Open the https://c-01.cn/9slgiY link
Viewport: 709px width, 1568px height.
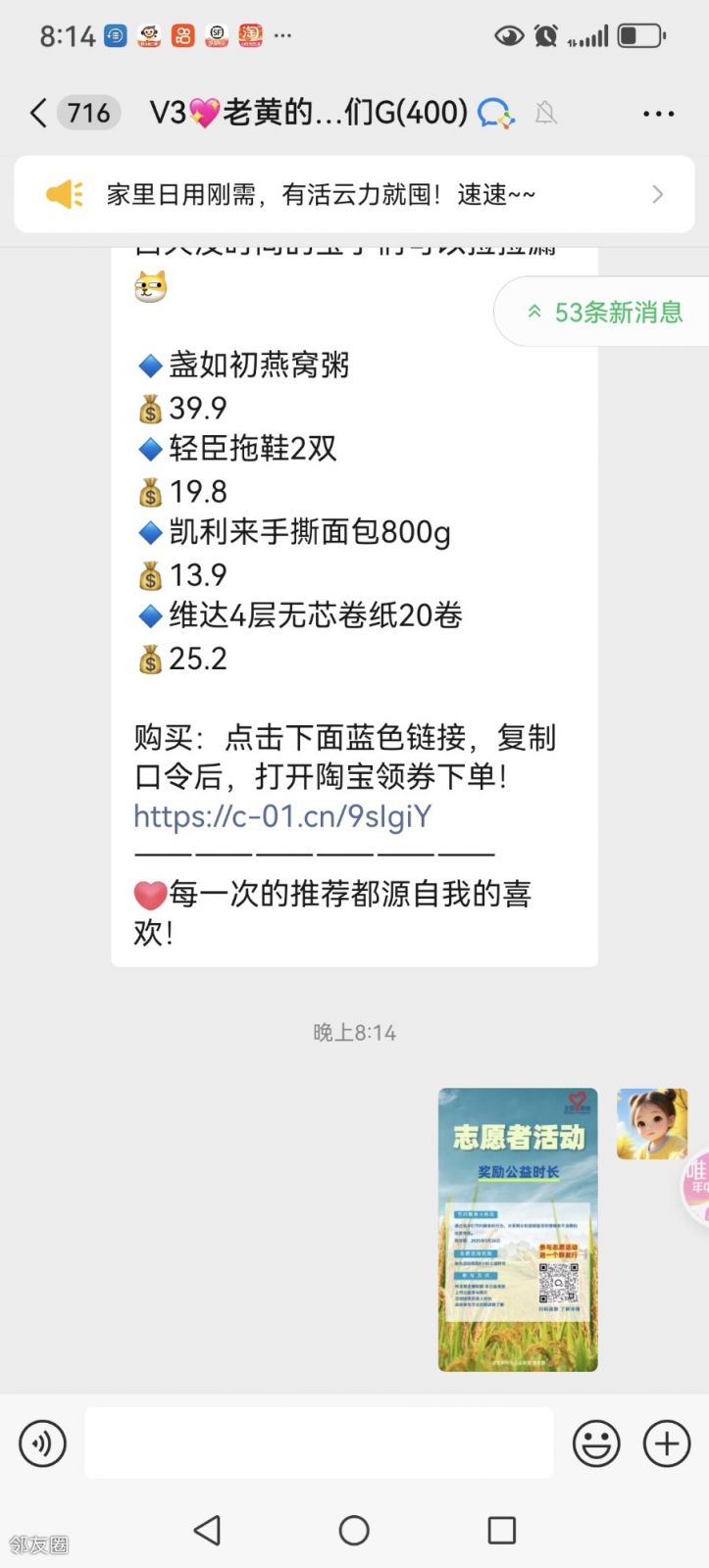coord(282,816)
